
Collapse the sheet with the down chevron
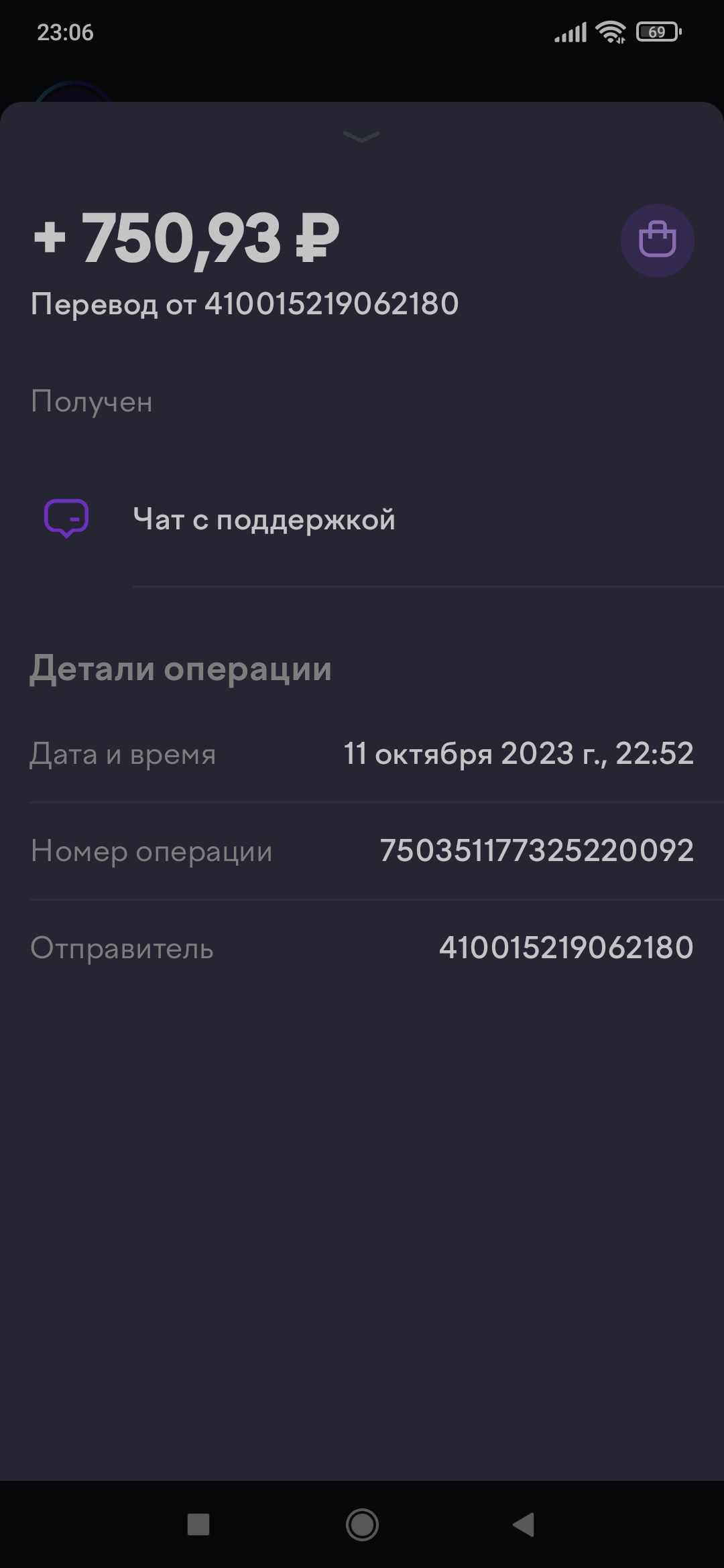pyautogui.click(x=361, y=137)
